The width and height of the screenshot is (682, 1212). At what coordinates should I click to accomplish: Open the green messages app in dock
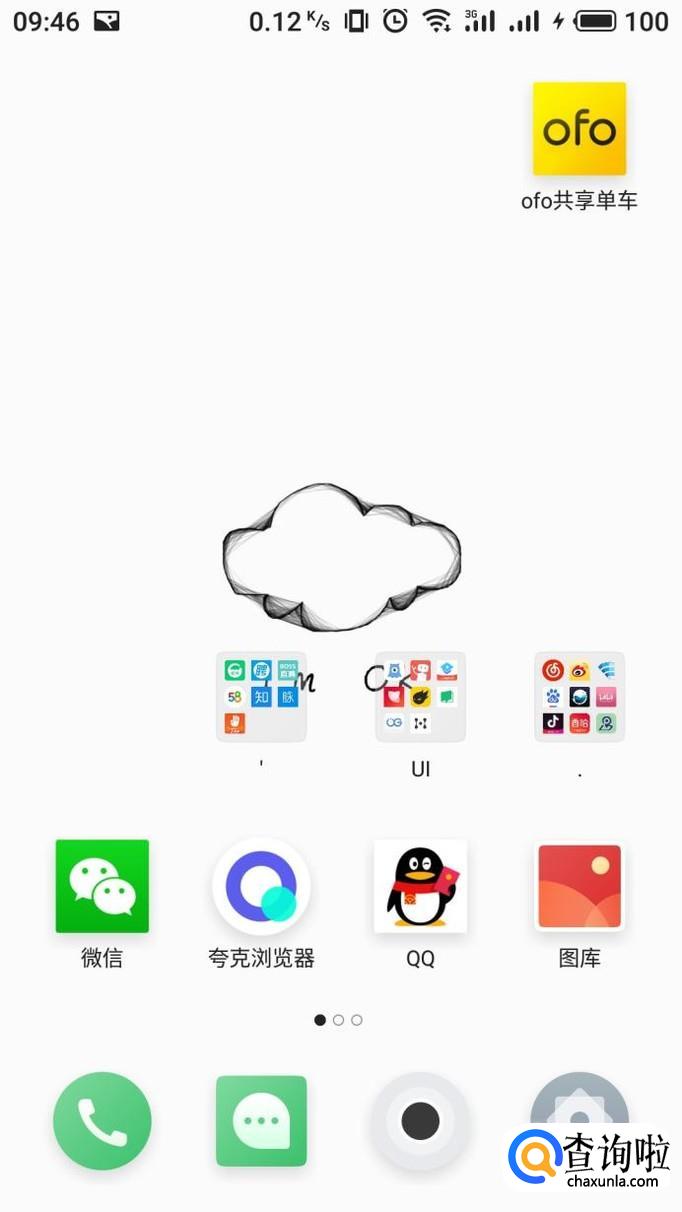coord(261,1121)
